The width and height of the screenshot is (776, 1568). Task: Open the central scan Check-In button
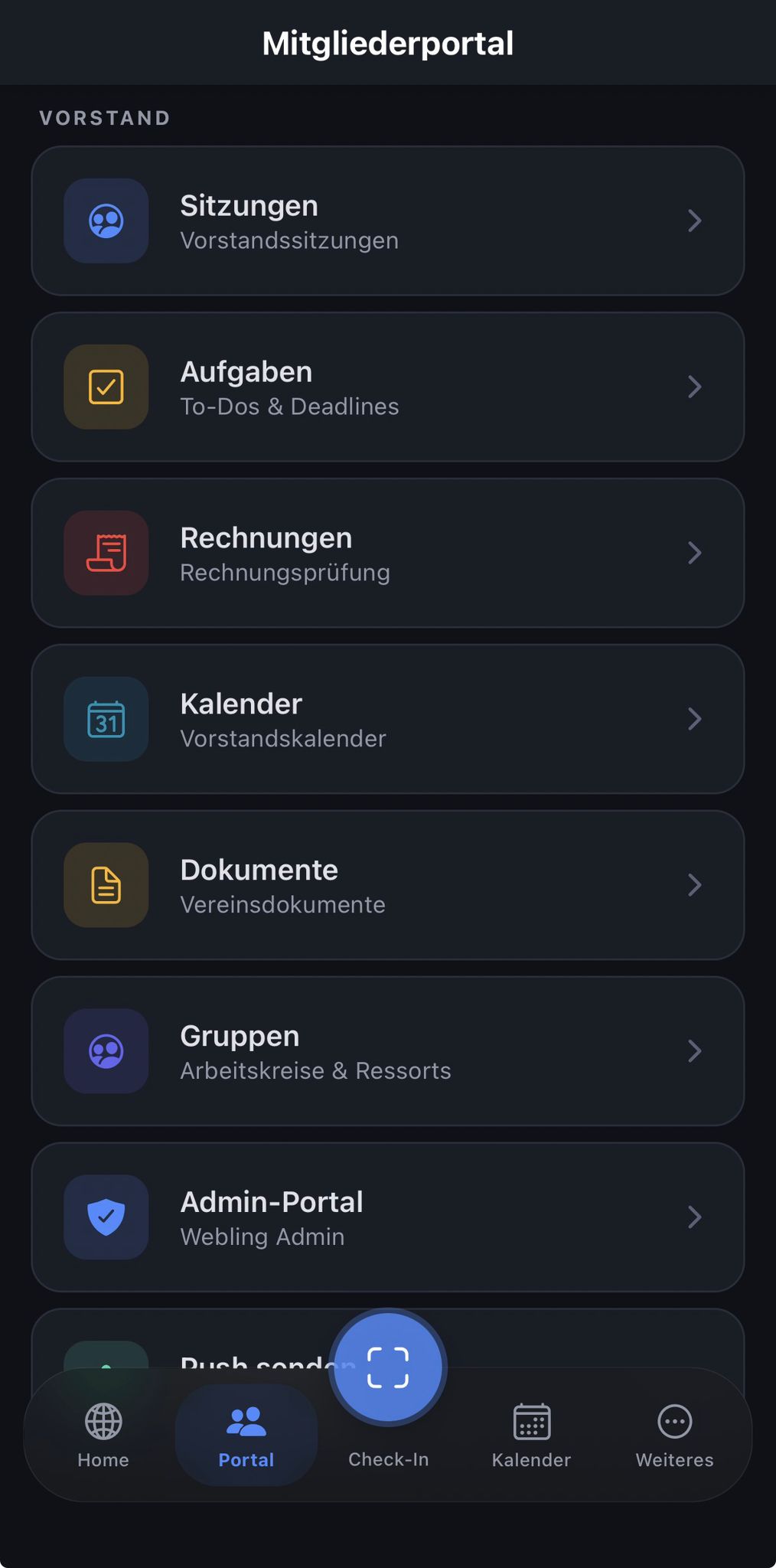pos(388,1367)
